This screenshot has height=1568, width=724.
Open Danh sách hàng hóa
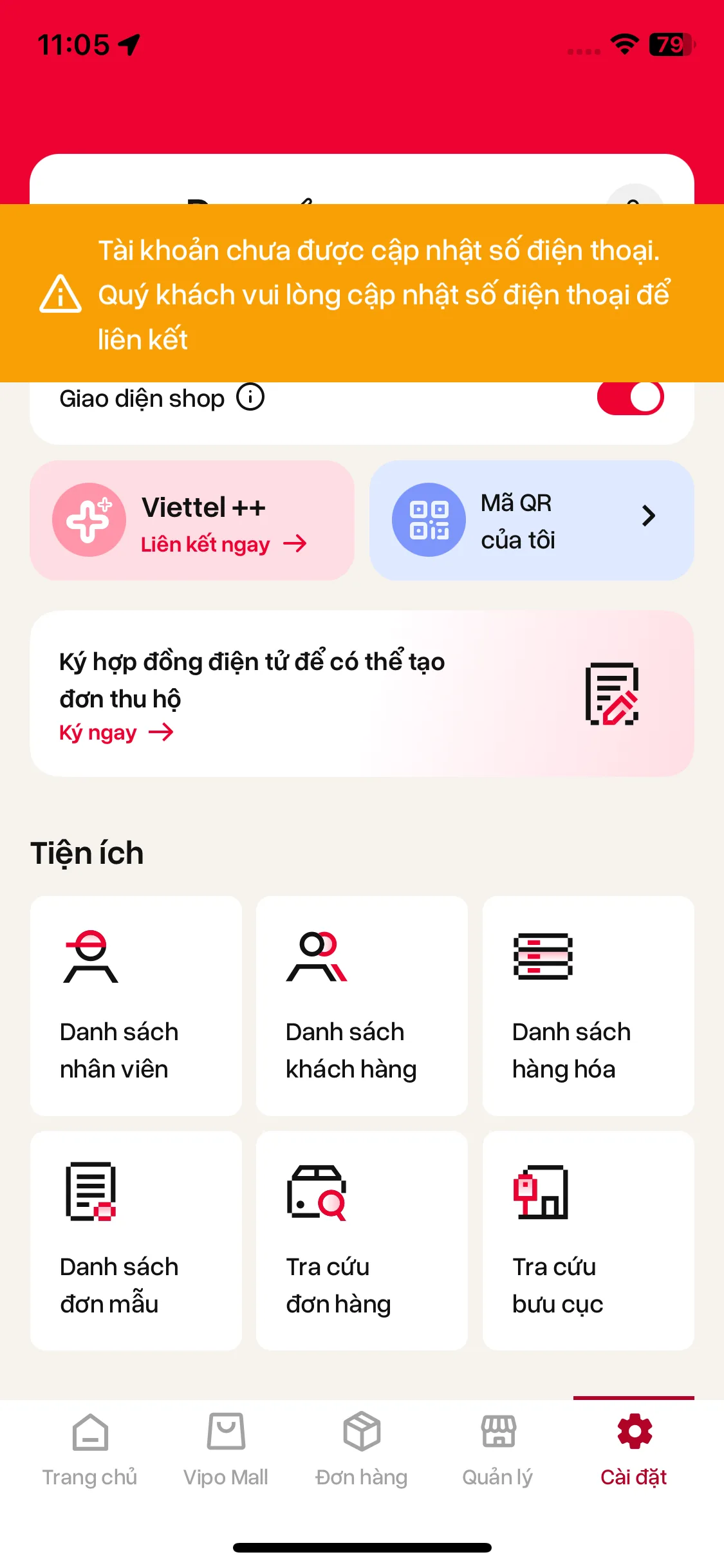tap(588, 1005)
